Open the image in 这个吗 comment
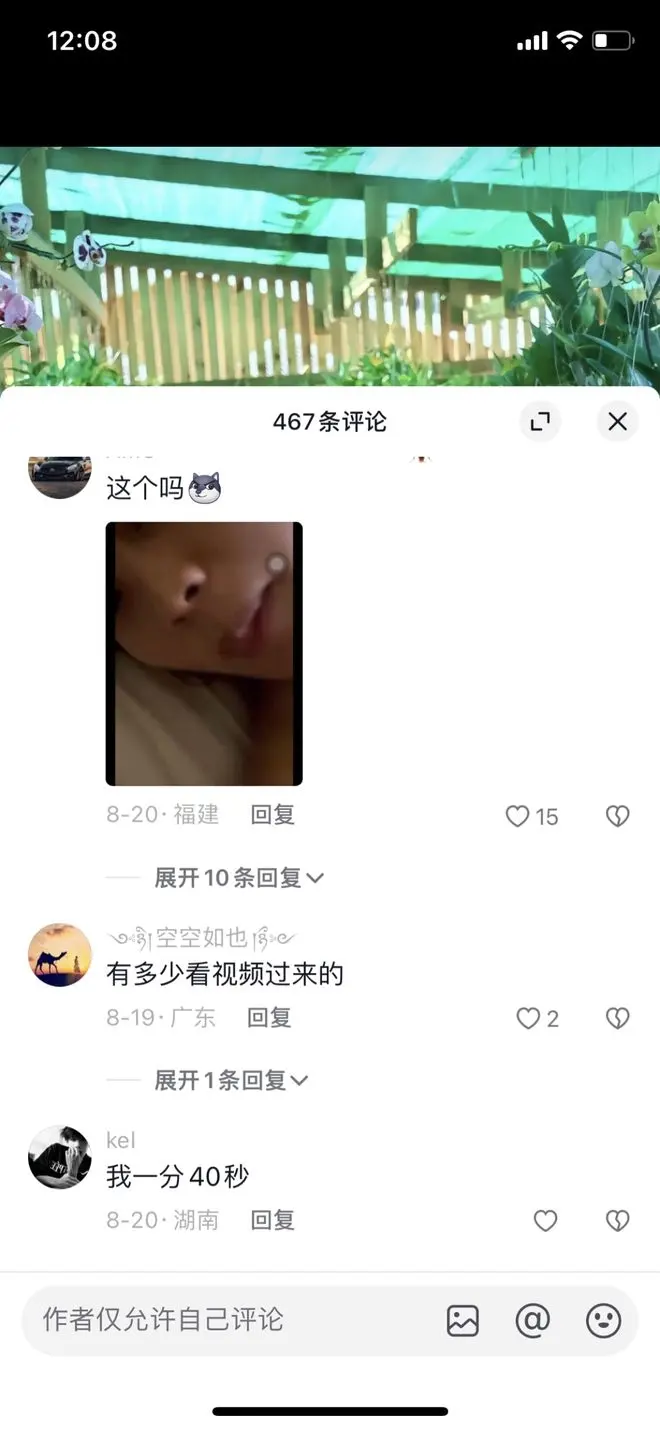Screen dimensions: 660x1430 204,653
